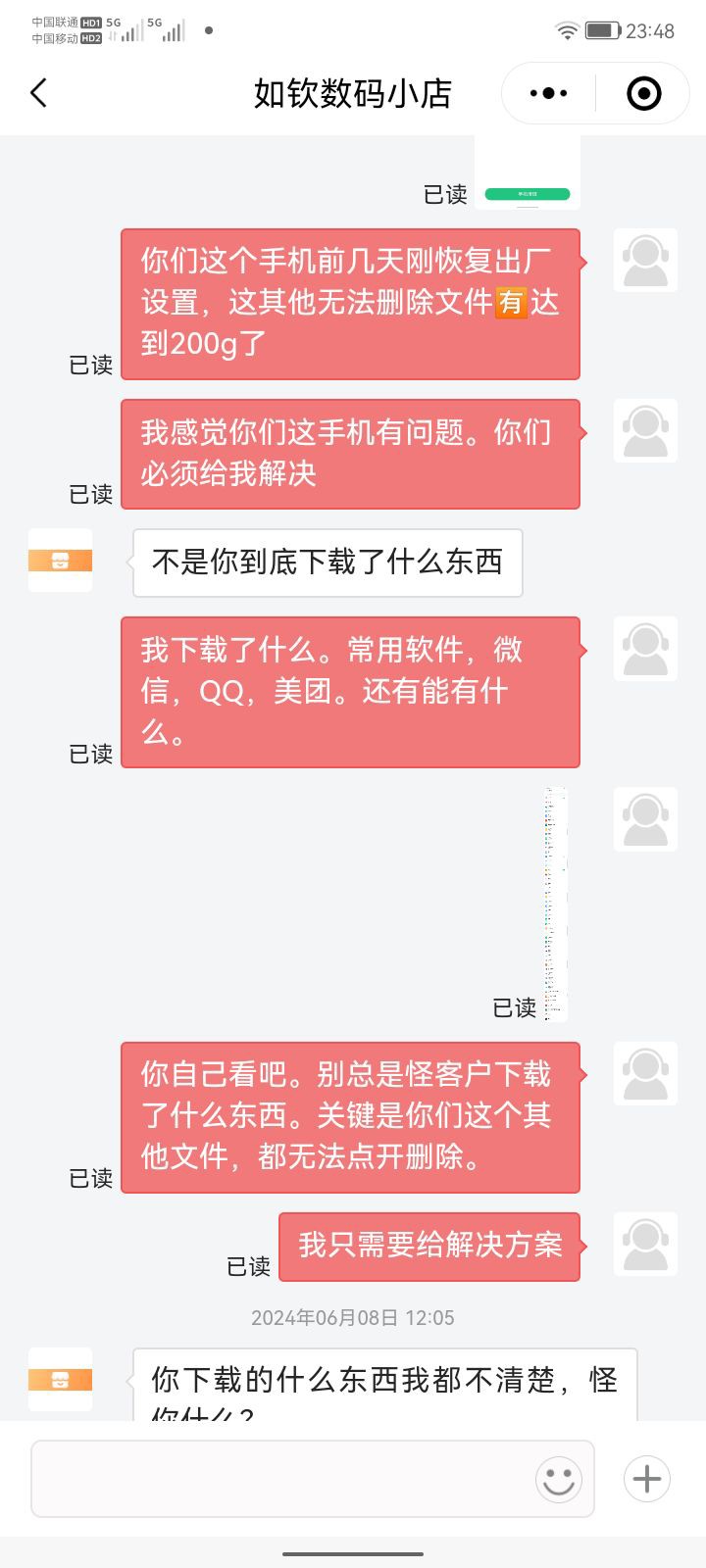Image resolution: width=706 pixels, height=1568 pixels.
Task: Tap the shop avatar beside 不是你到底下载了什么东西
Action: [60, 561]
